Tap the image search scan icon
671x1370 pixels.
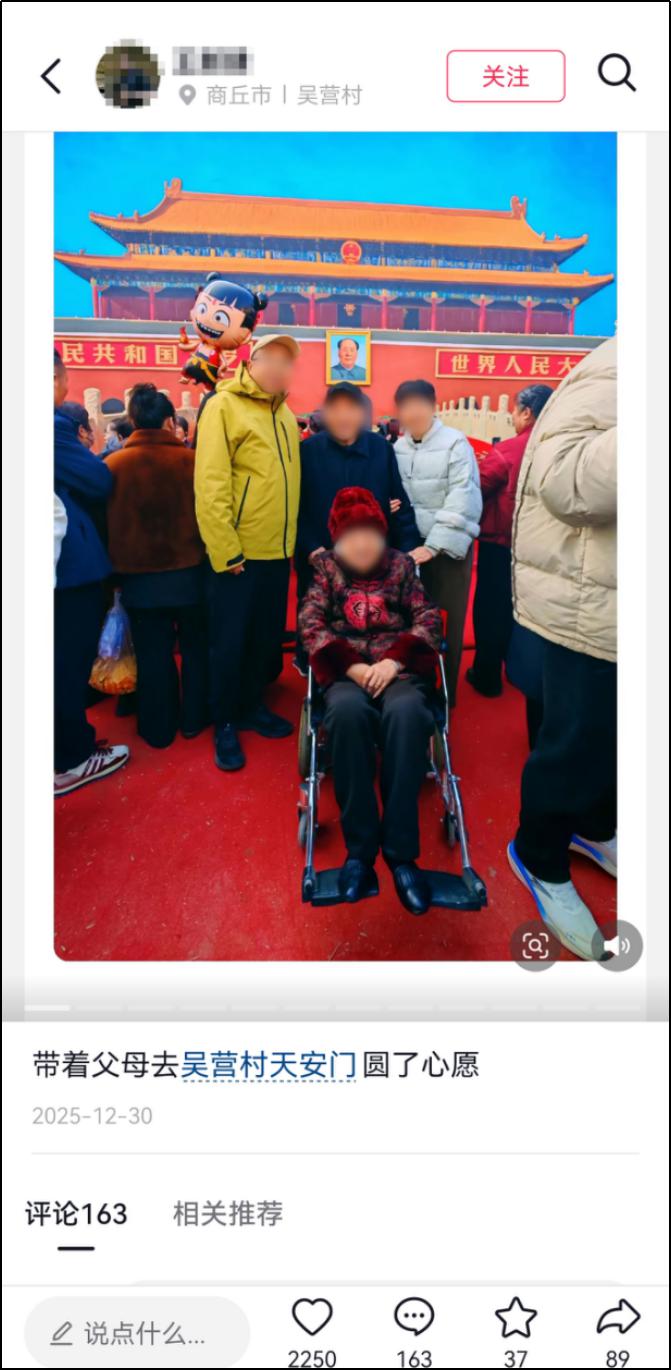coord(535,945)
